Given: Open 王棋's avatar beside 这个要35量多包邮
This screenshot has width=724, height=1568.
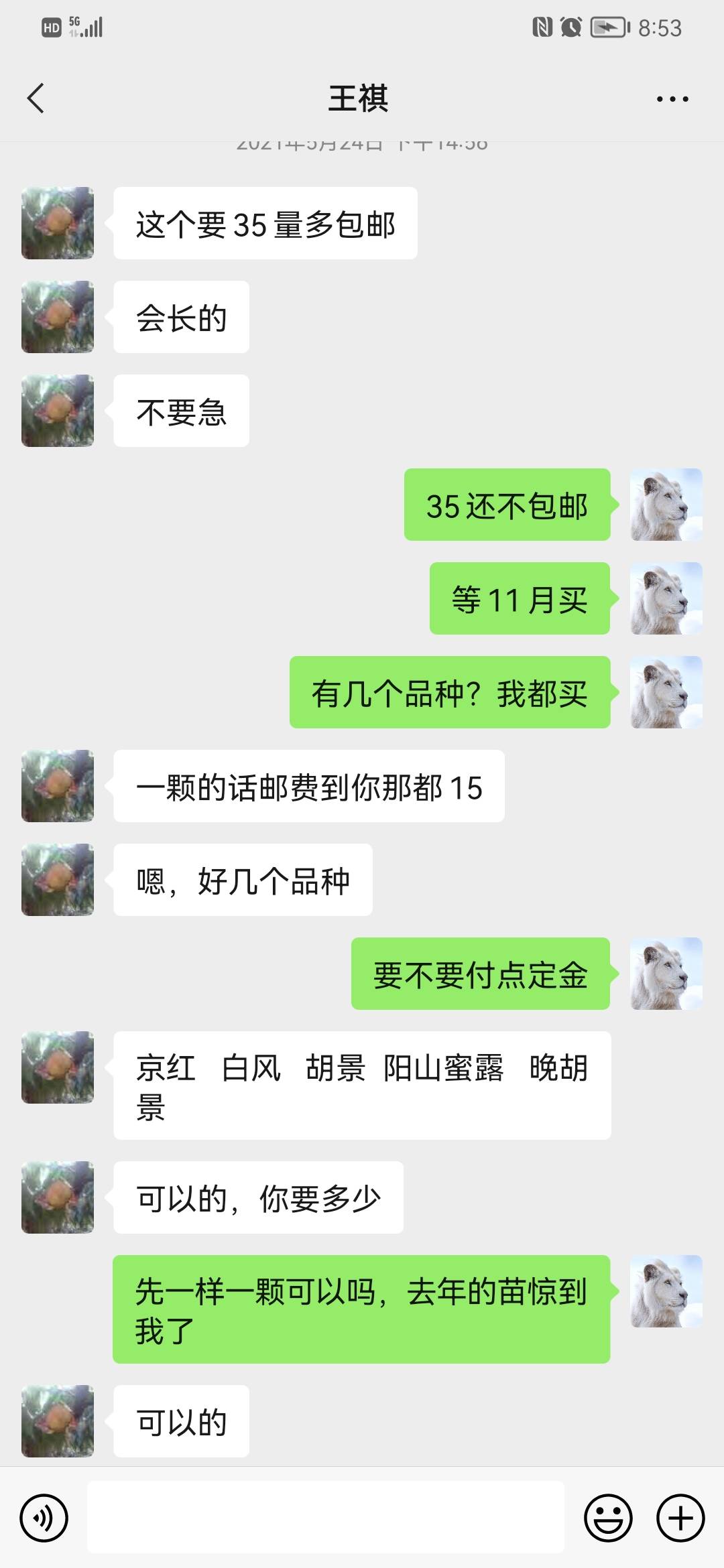Looking at the screenshot, I should 58,223.
